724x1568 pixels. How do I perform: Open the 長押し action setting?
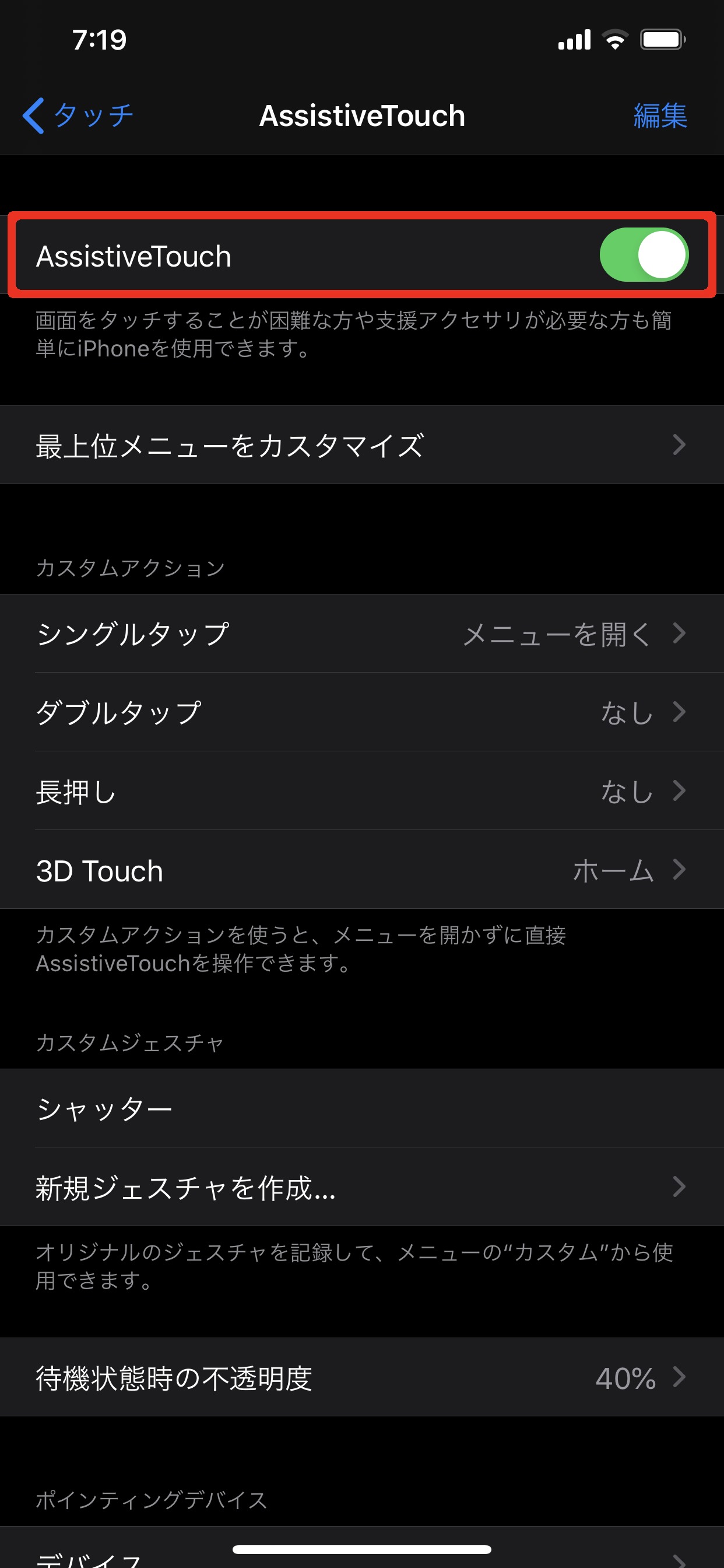361,792
